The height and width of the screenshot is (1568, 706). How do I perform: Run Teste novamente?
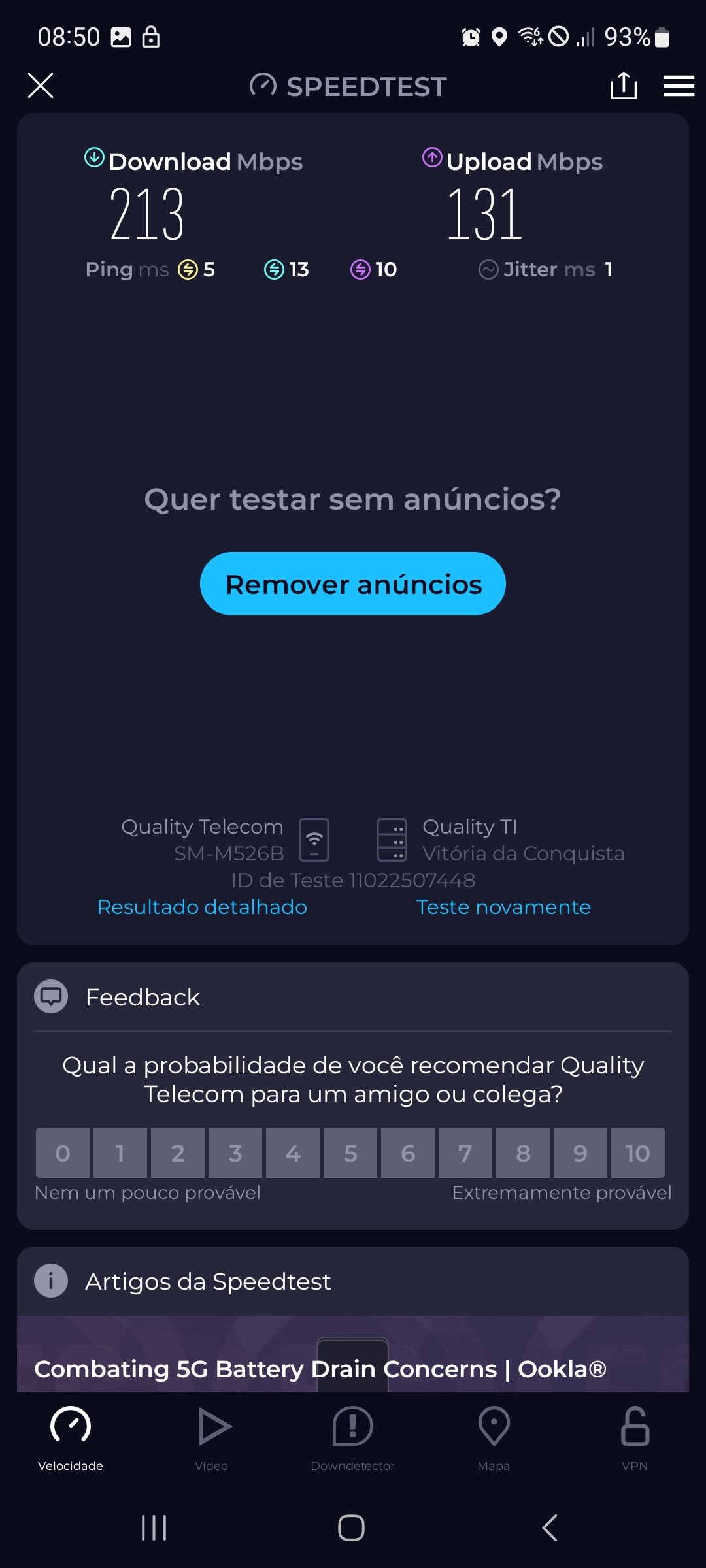click(503, 907)
